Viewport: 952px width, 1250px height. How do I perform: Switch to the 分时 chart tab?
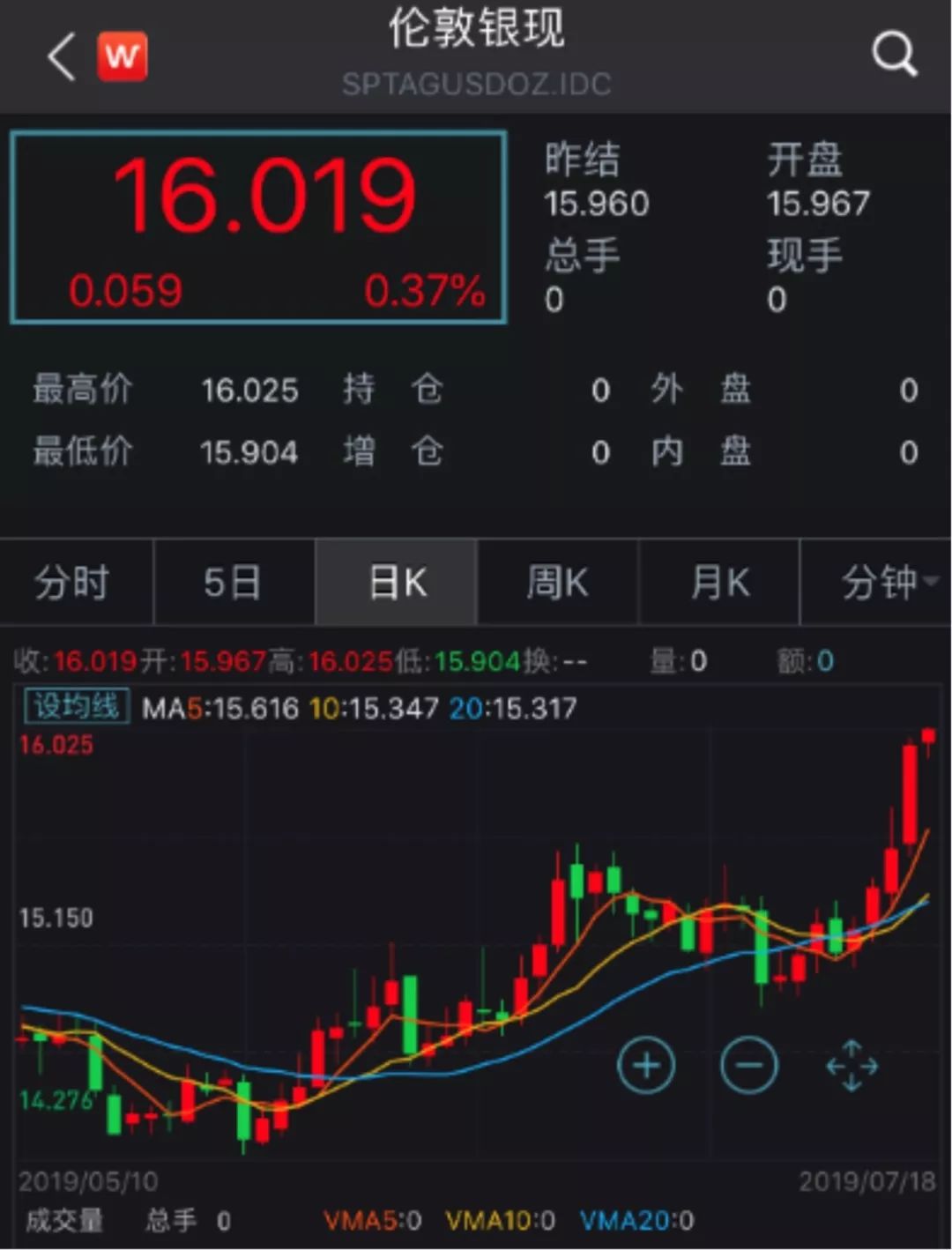(x=74, y=583)
